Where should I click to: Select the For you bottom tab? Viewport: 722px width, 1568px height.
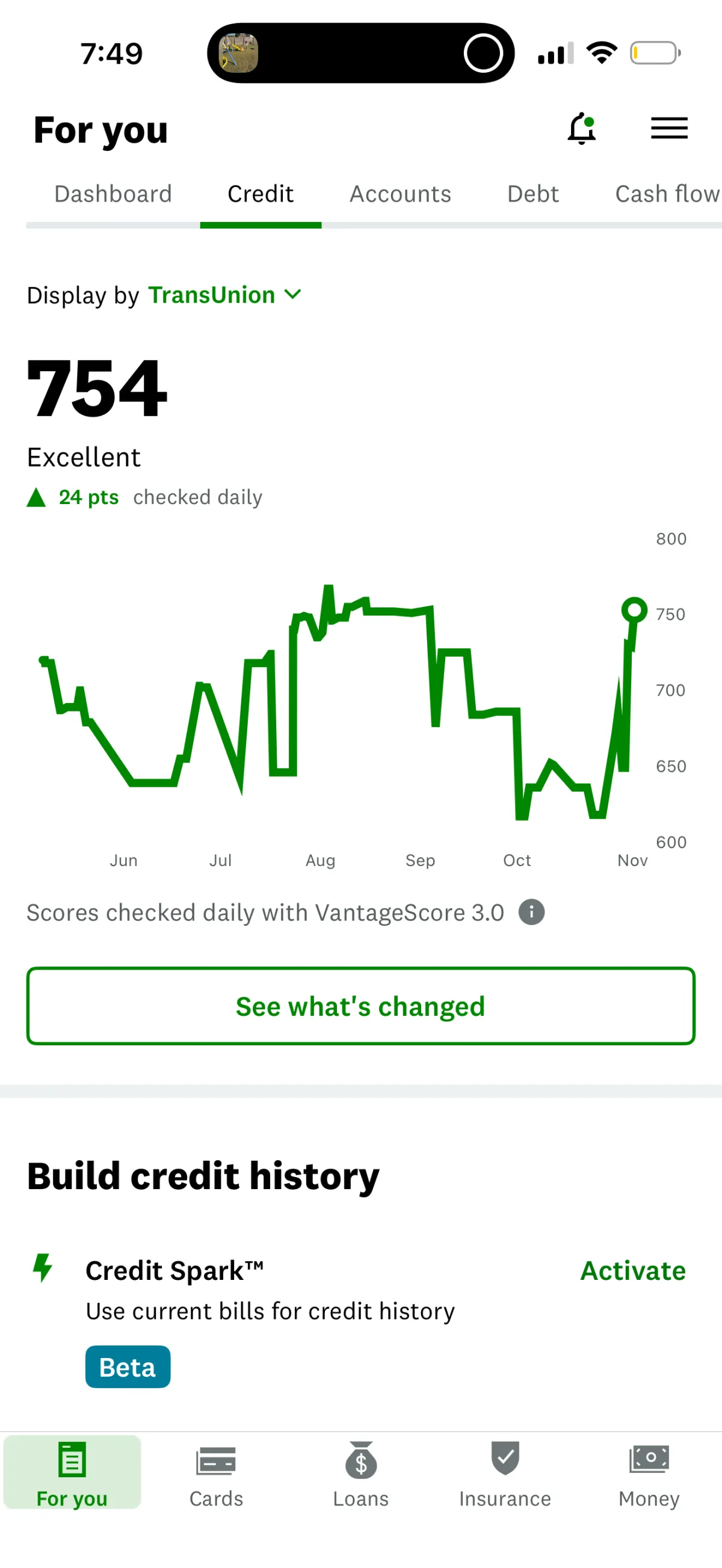pyautogui.click(x=72, y=1474)
